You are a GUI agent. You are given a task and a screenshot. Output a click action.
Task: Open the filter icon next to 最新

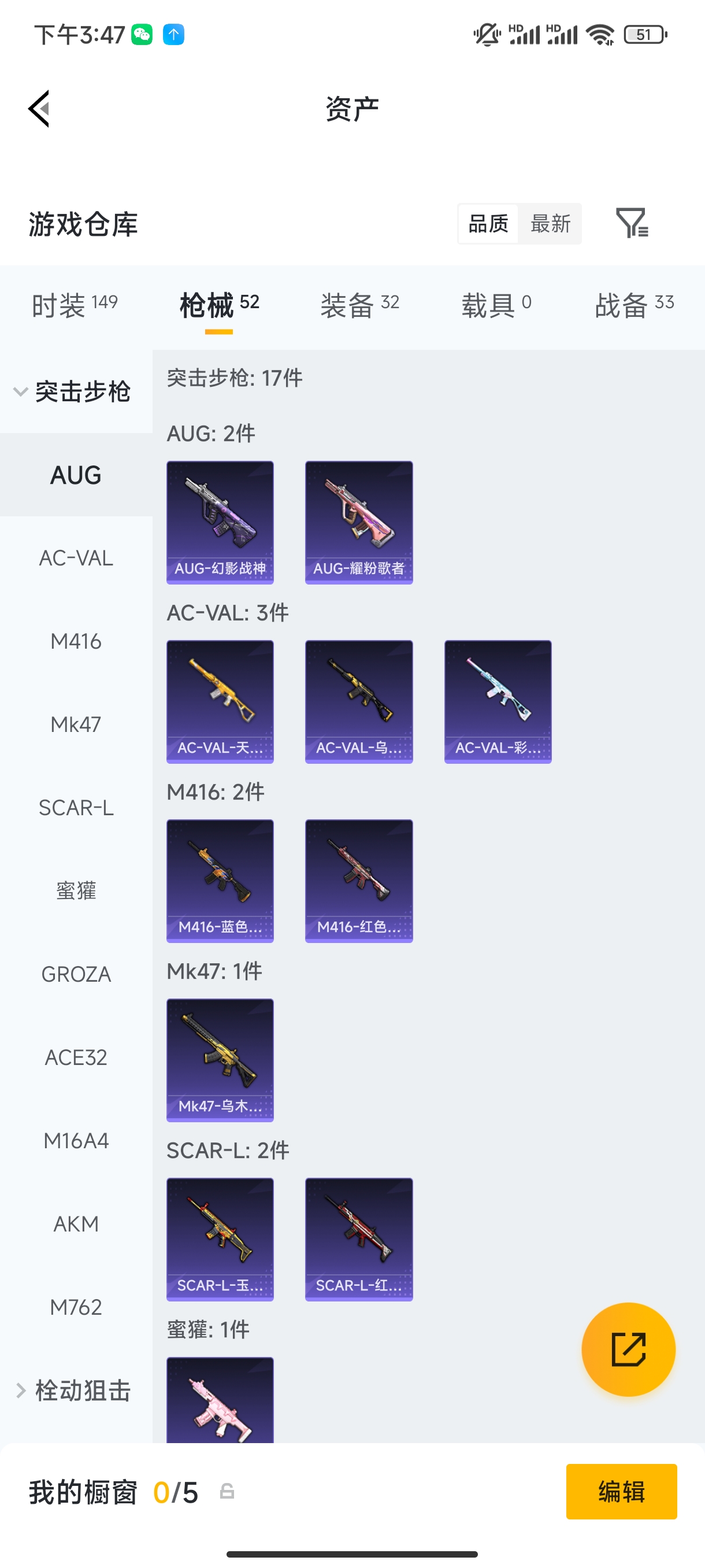(x=632, y=223)
